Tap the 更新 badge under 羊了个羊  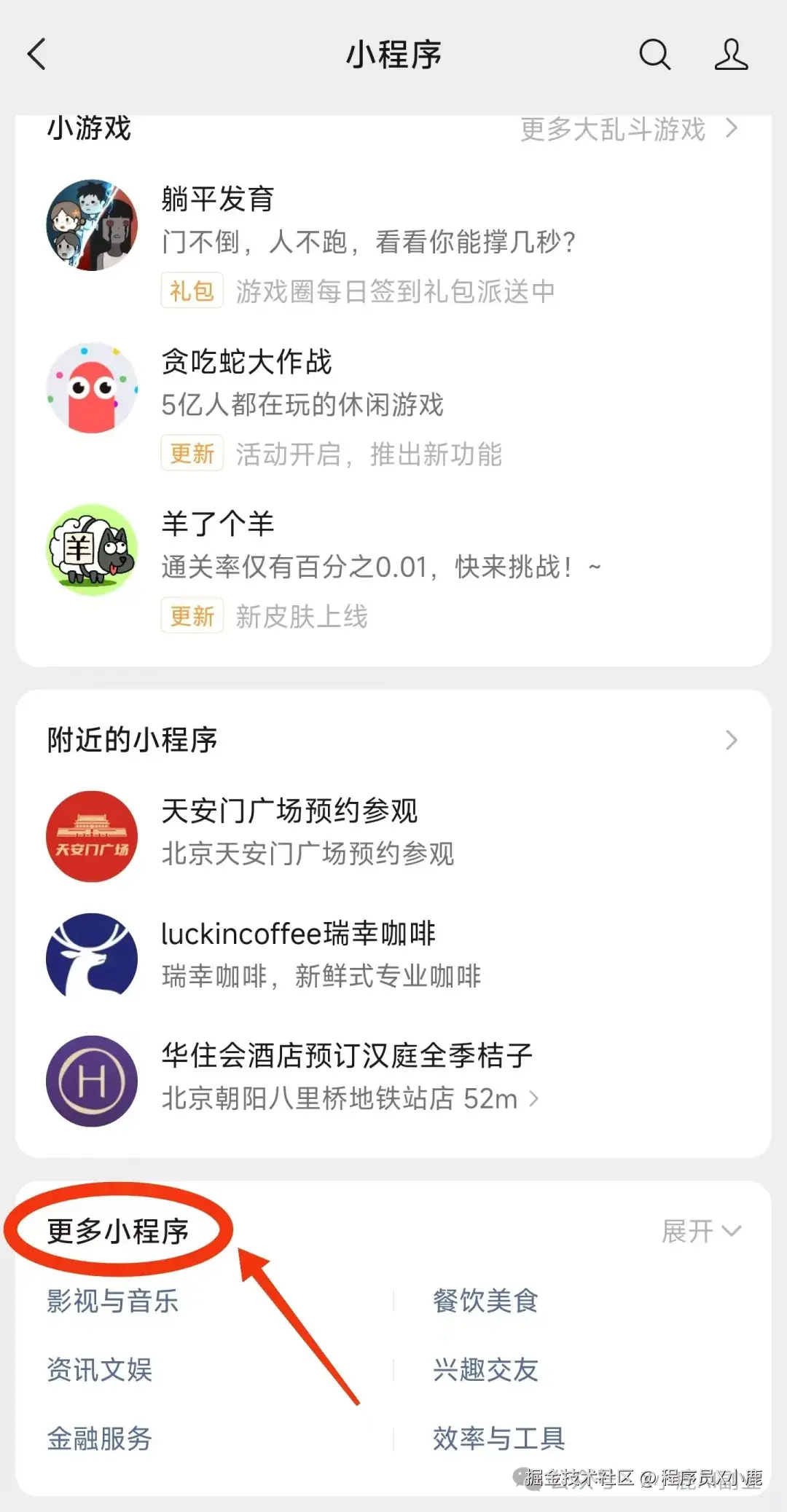point(191,615)
